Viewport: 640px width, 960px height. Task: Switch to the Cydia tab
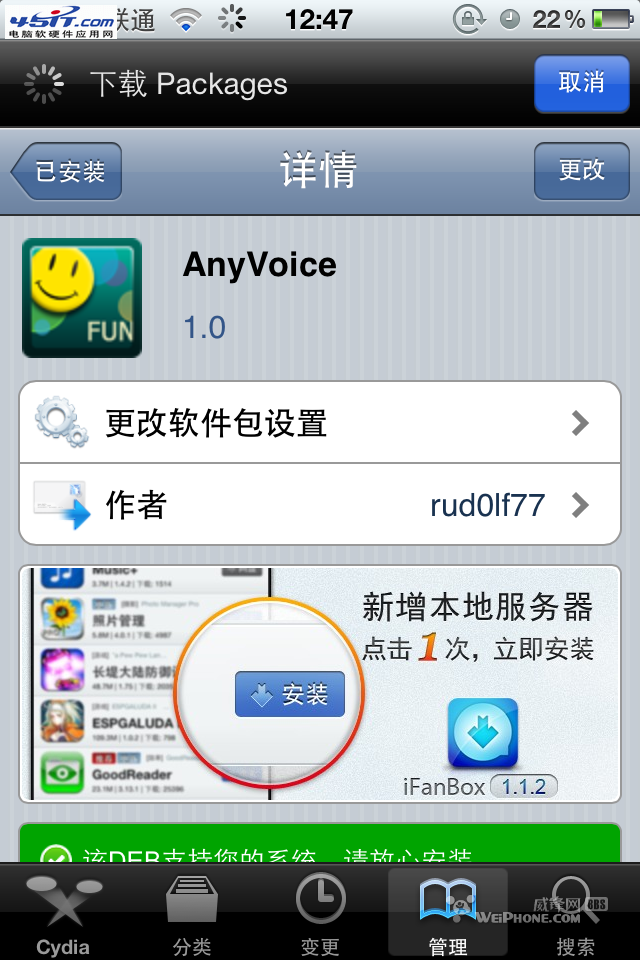pyautogui.click(x=63, y=915)
